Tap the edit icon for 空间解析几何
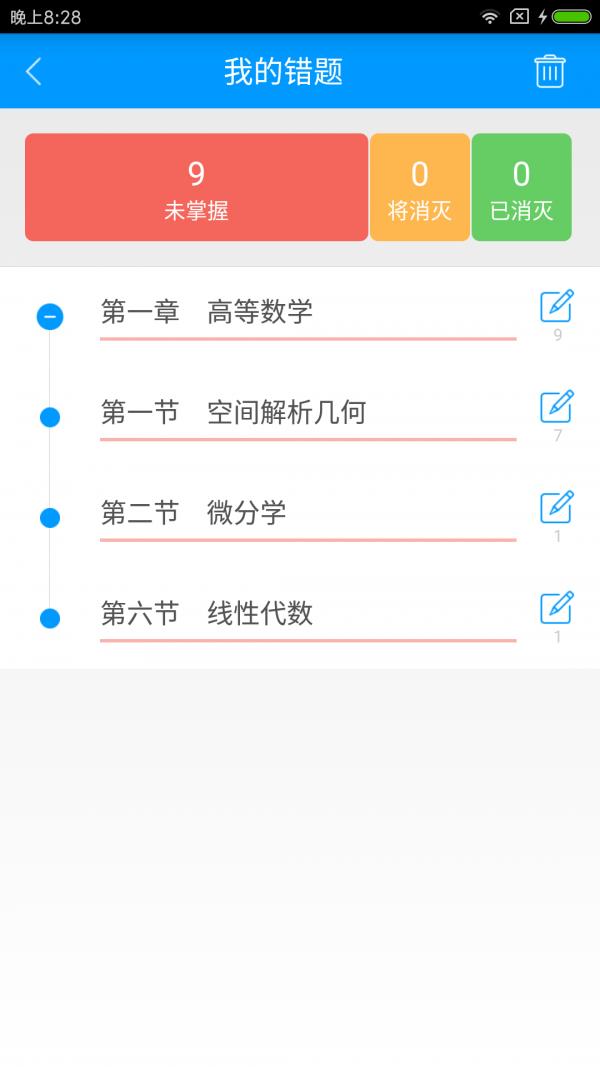 tap(557, 407)
